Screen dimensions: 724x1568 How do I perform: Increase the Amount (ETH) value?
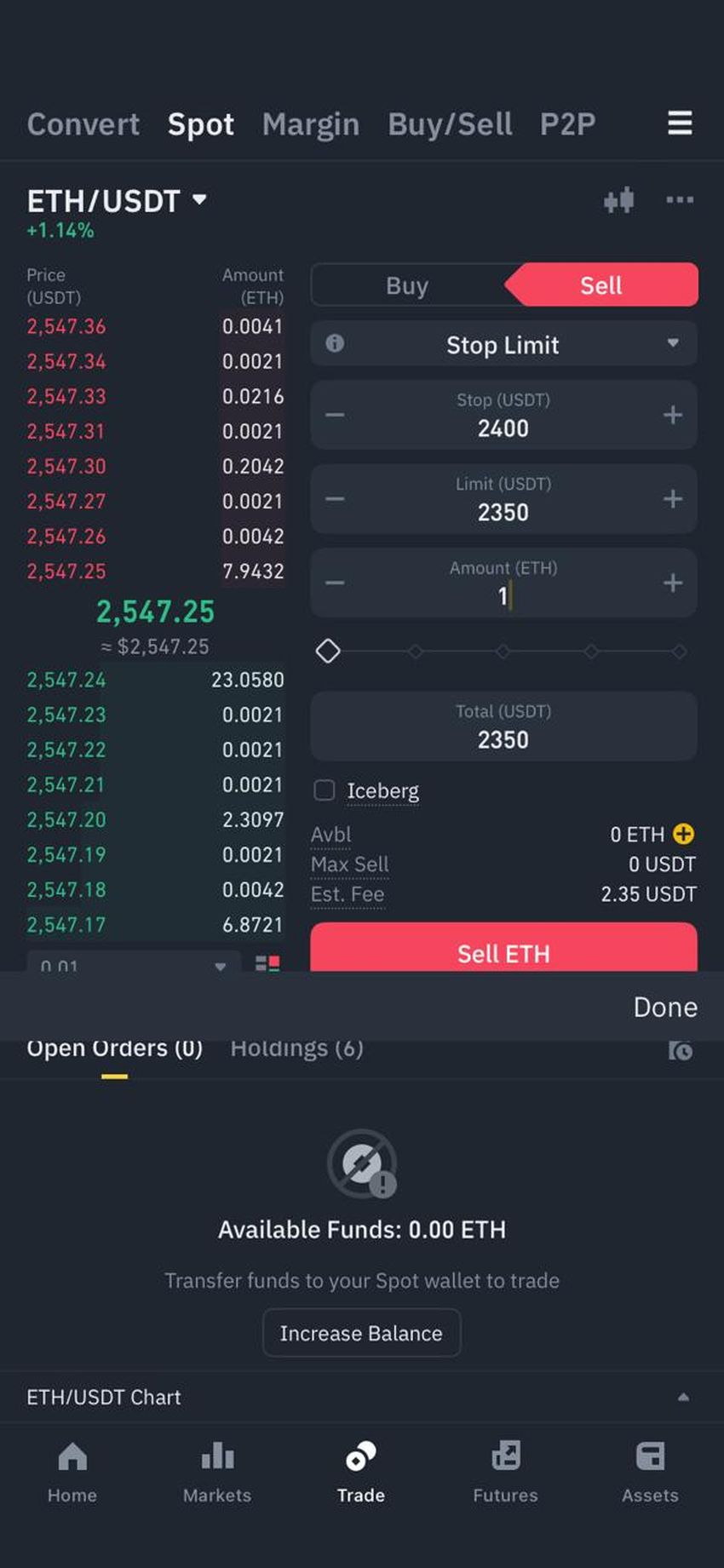coord(672,583)
